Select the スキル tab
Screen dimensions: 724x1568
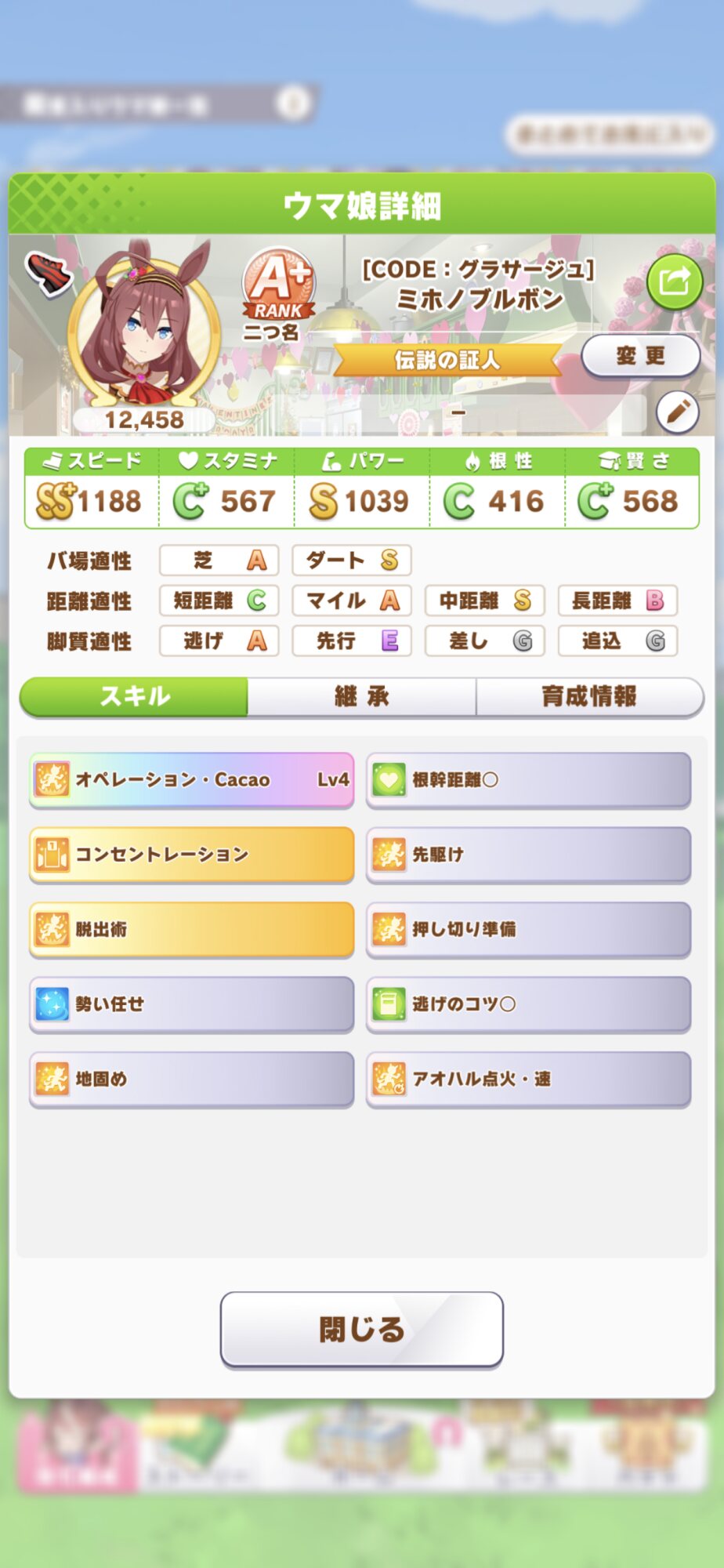134,696
